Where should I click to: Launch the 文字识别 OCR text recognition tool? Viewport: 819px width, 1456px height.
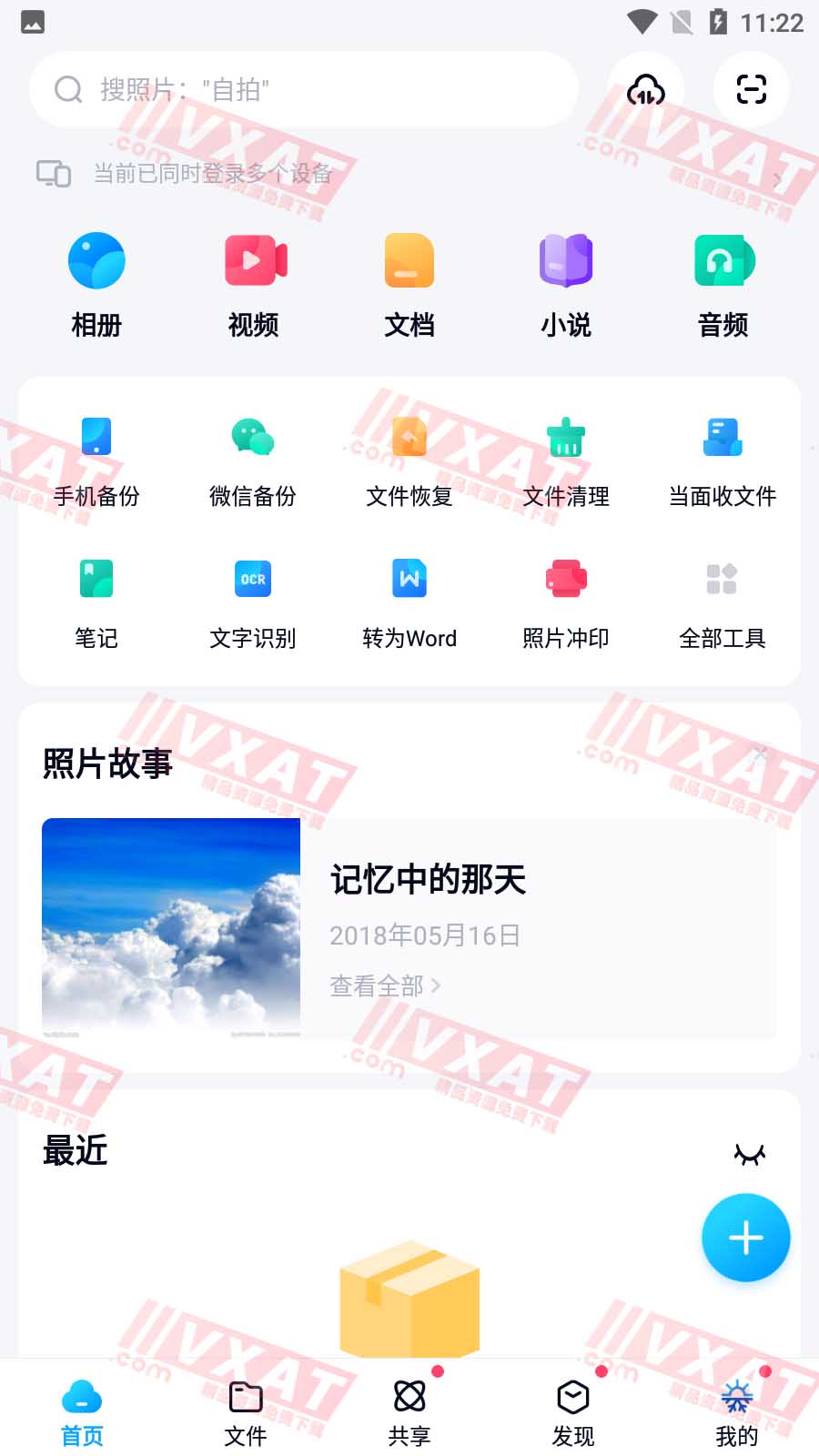(252, 596)
